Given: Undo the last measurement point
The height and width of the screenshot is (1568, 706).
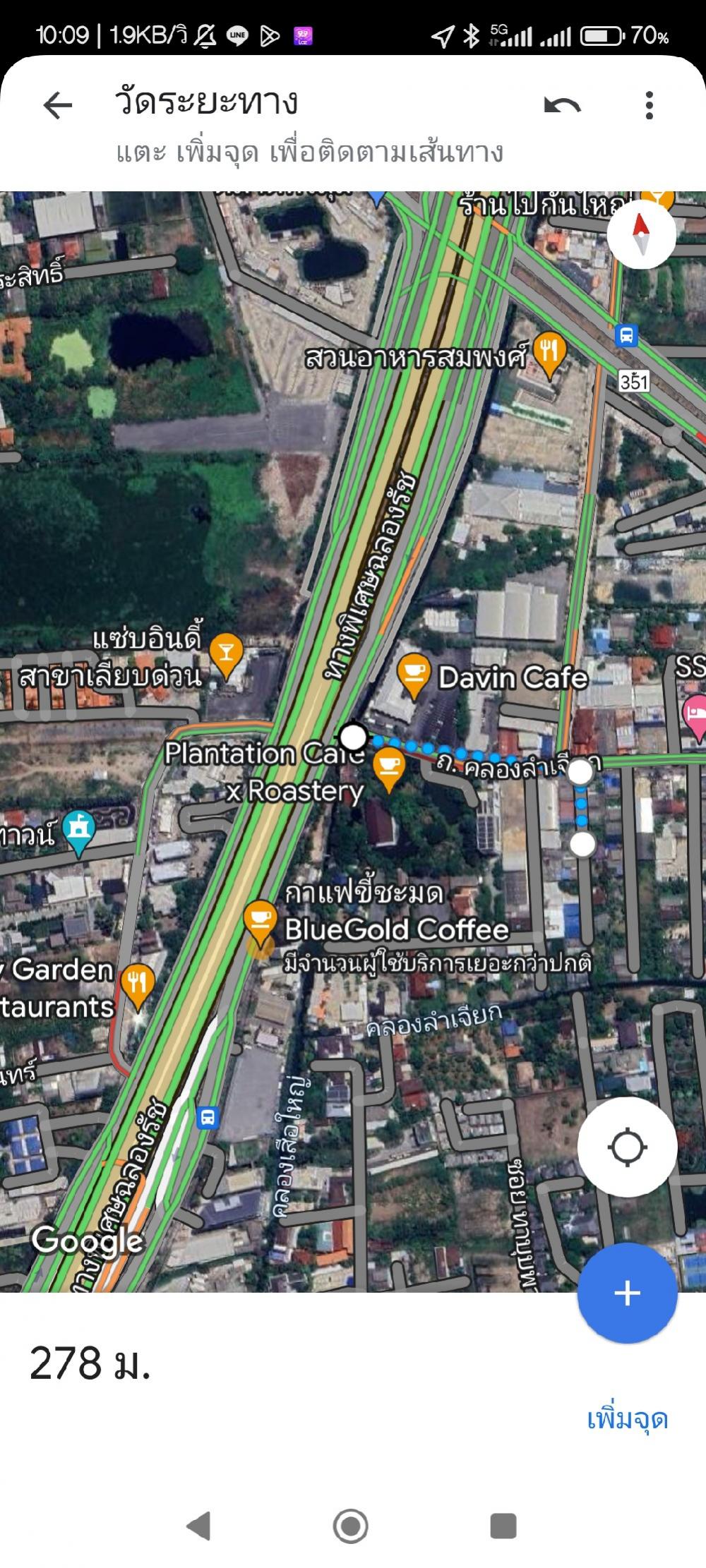Looking at the screenshot, I should (x=562, y=106).
